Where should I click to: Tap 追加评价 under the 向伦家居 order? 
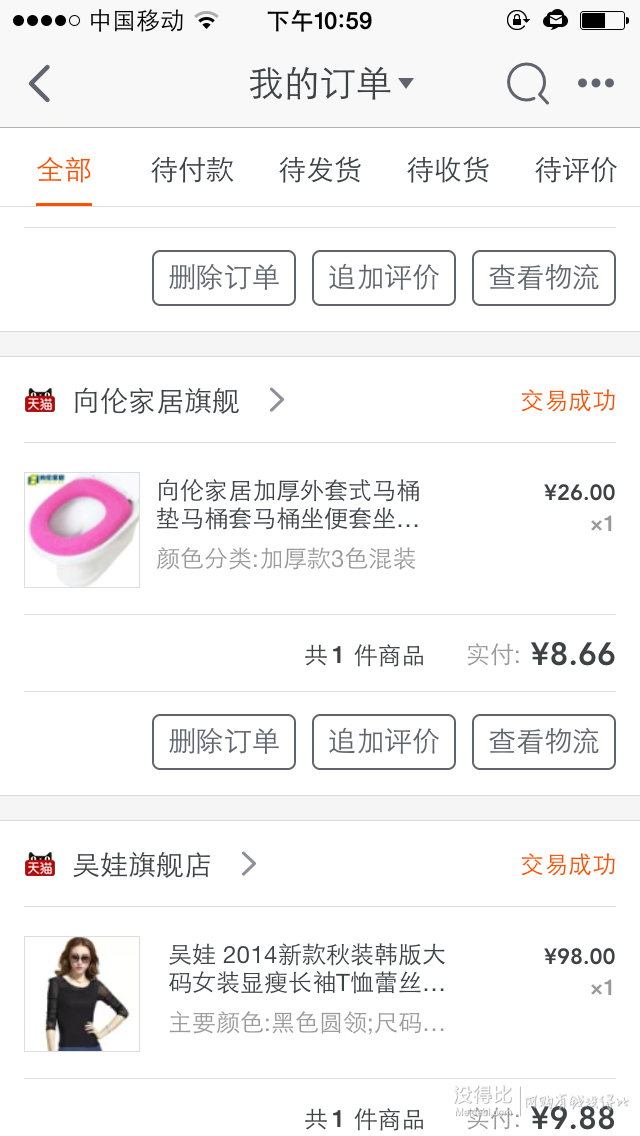point(384,742)
